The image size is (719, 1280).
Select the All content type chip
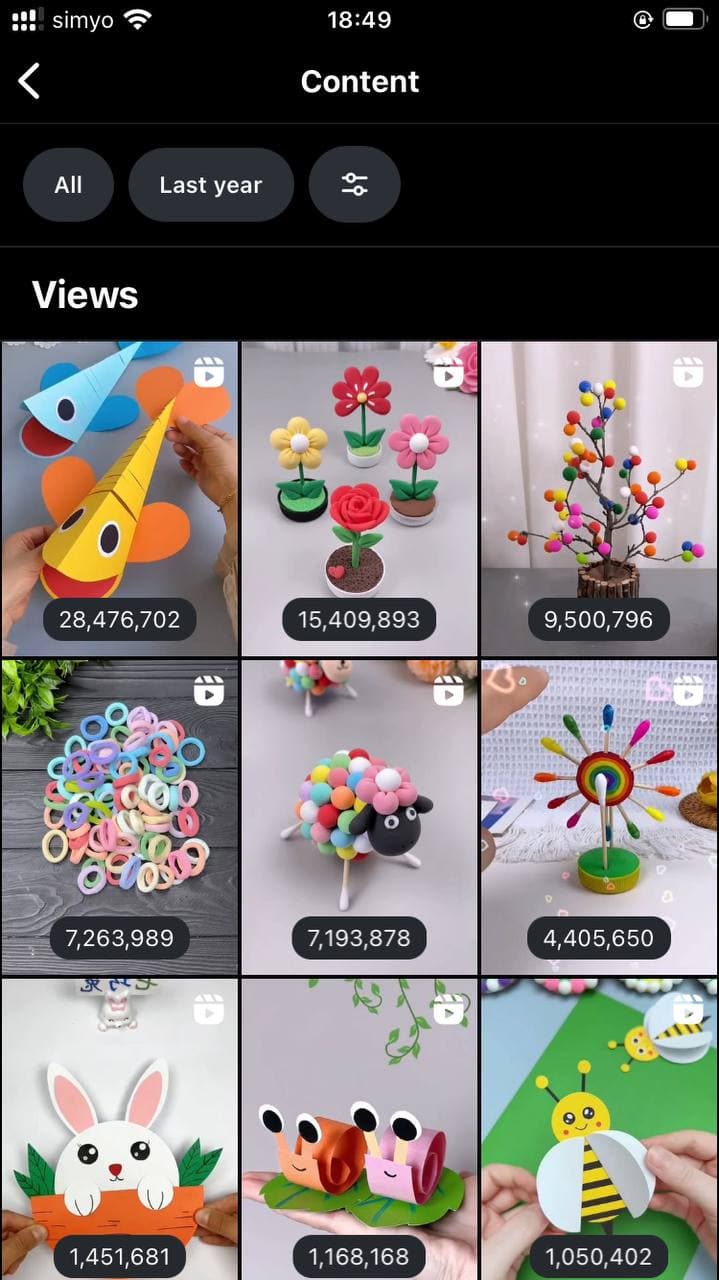click(x=68, y=185)
